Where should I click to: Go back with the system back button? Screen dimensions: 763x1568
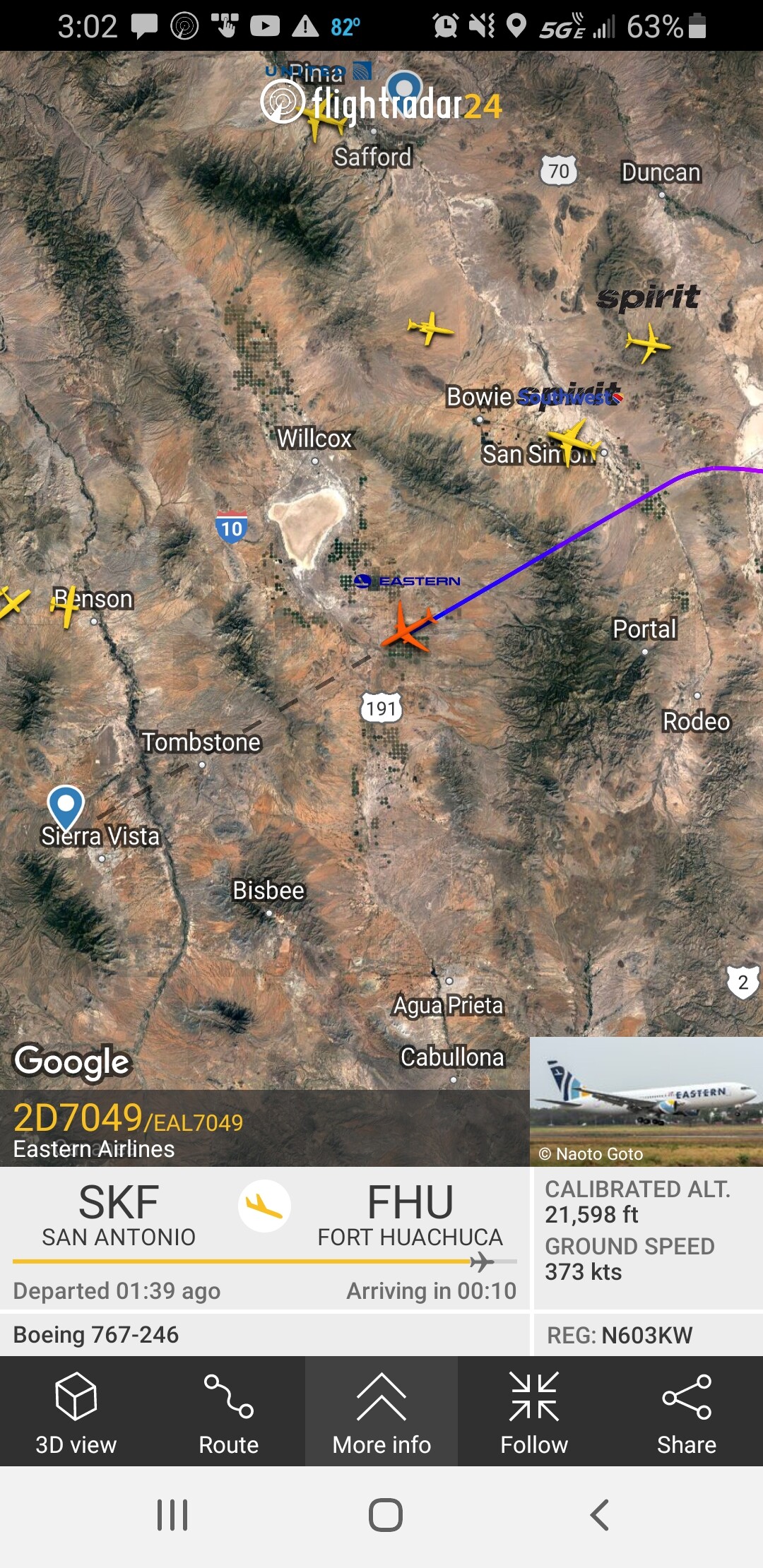click(599, 1515)
